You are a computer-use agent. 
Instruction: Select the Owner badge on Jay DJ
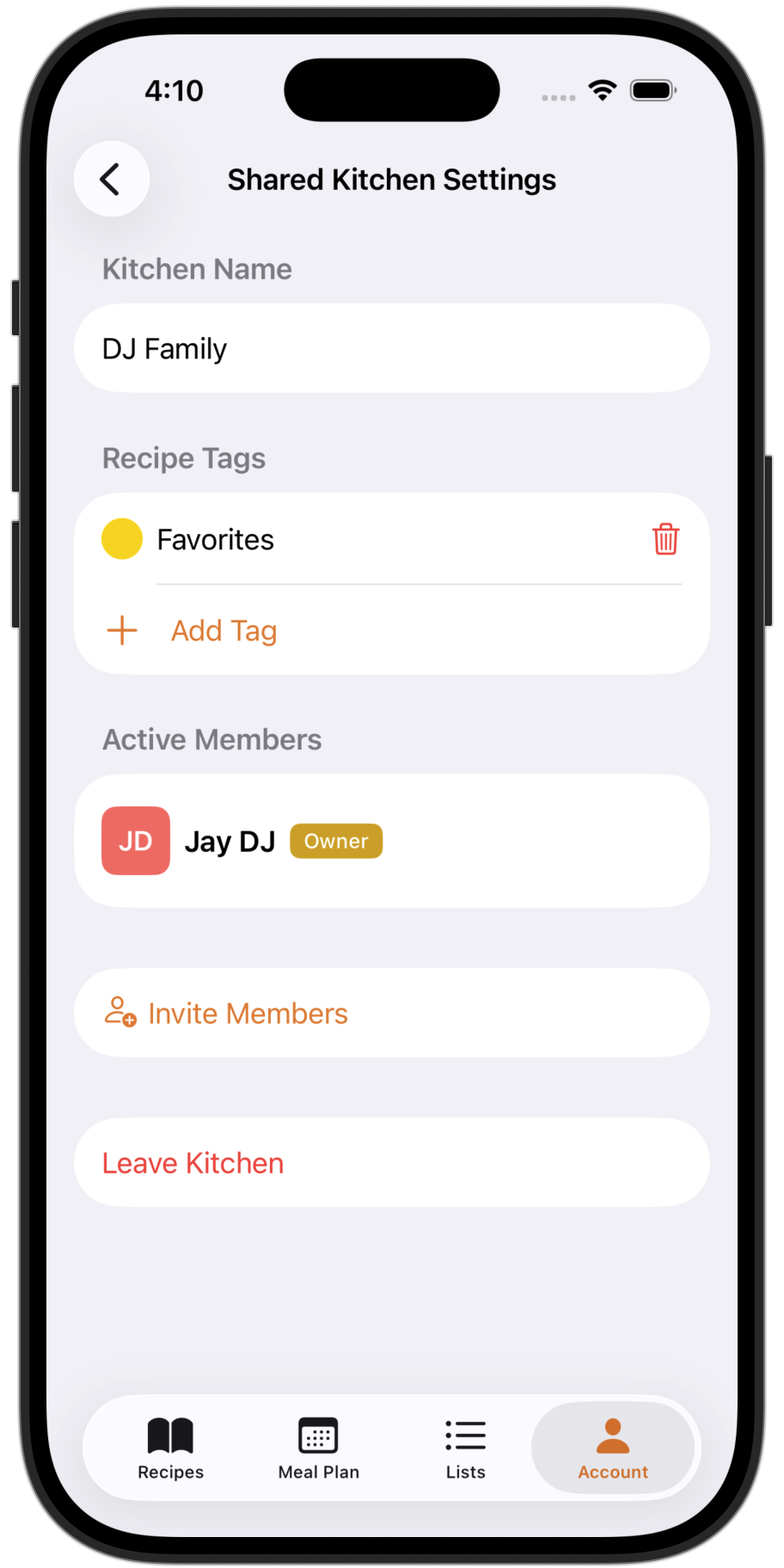pos(335,841)
